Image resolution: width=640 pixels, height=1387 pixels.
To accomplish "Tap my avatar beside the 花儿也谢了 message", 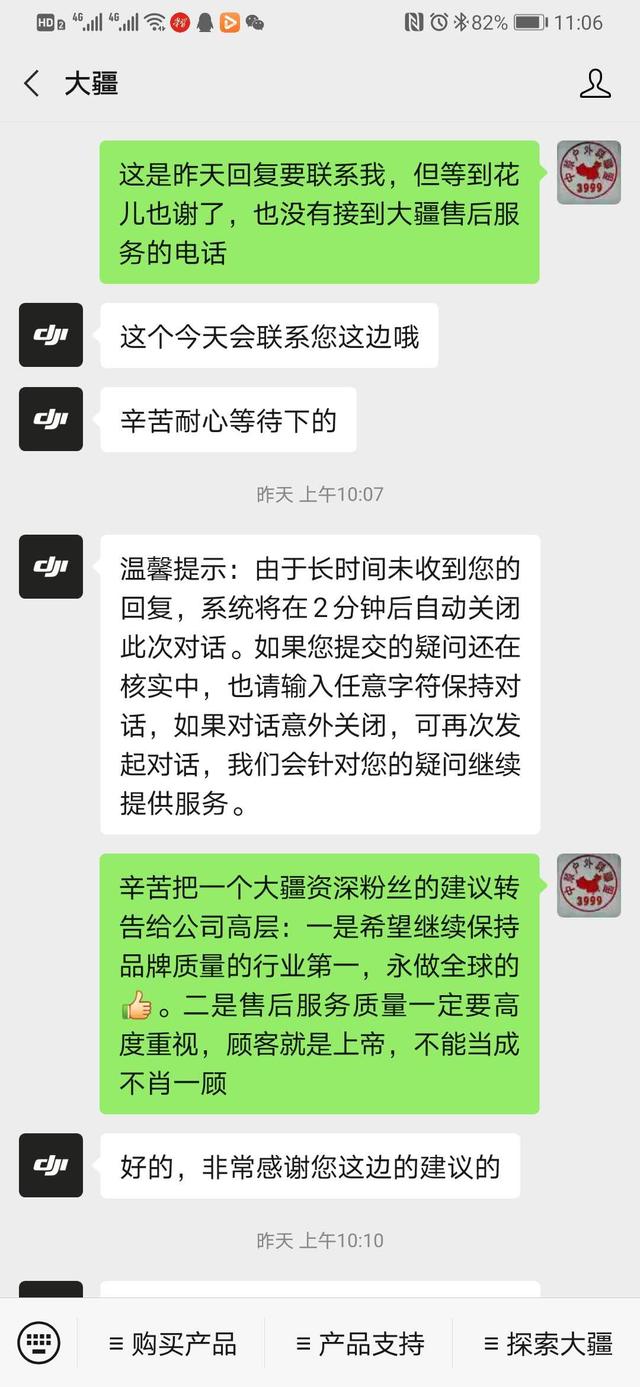I will tap(589, 173).
